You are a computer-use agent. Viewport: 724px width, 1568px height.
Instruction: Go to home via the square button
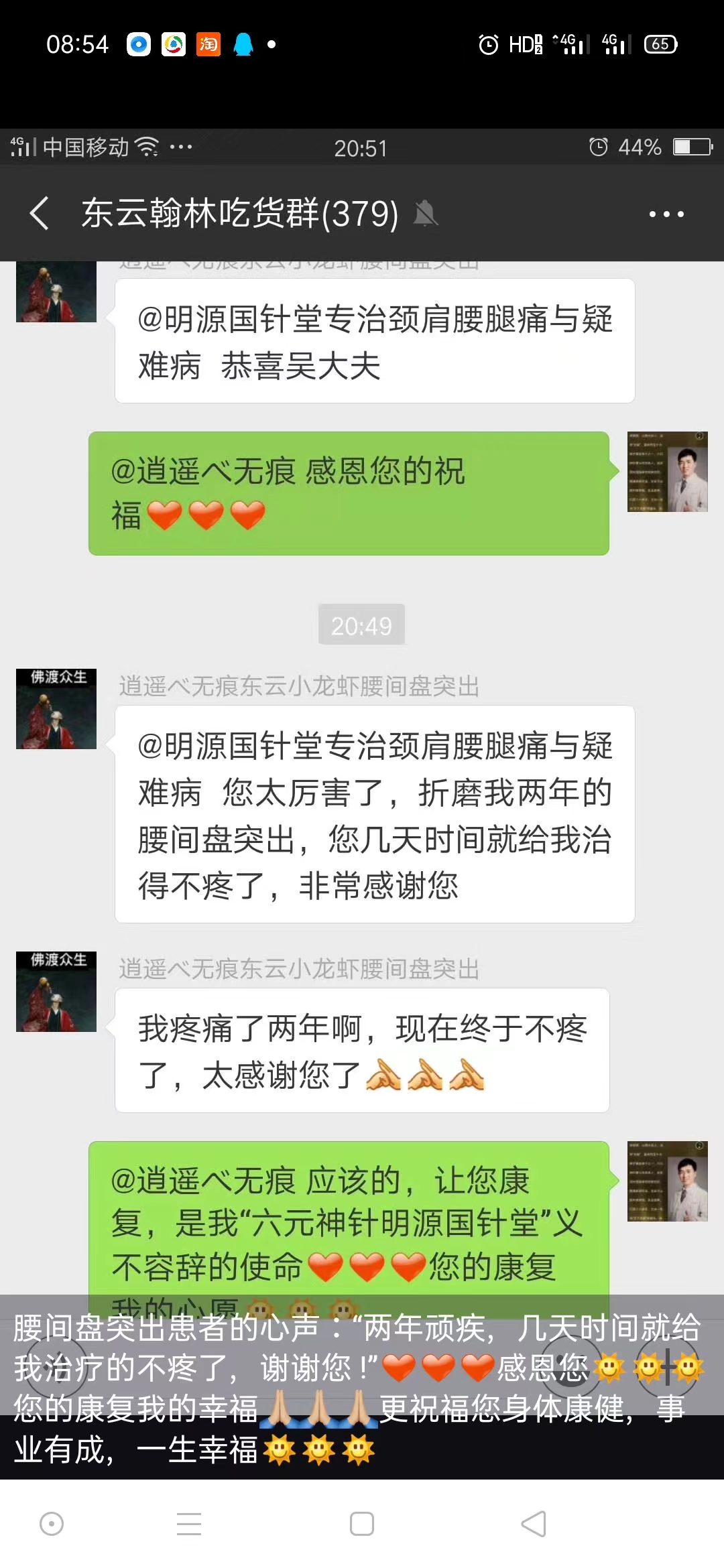coord(362,1523)
